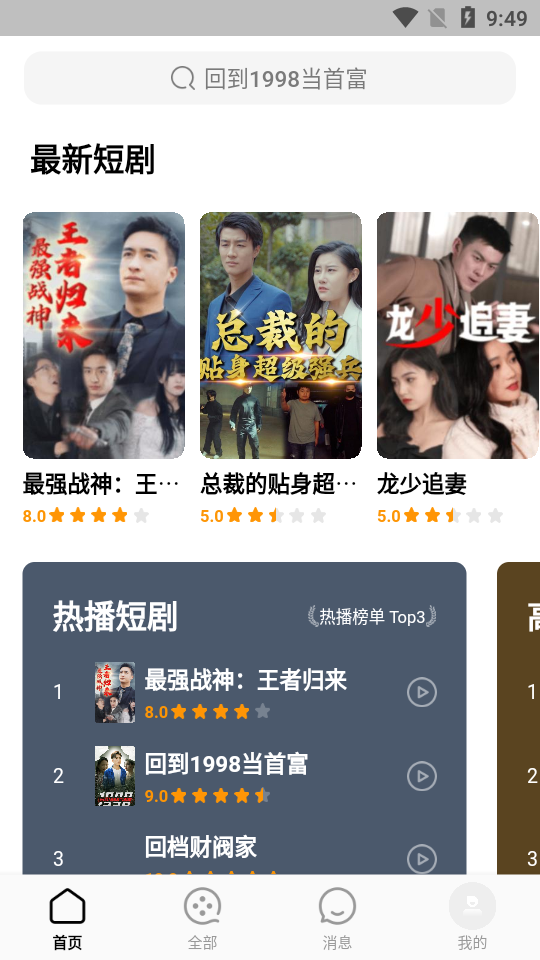This screenshot has height=960, width=540.
Task: Play 最强战神：王者归来 from the hot list
Action: (x=422, y=692)
